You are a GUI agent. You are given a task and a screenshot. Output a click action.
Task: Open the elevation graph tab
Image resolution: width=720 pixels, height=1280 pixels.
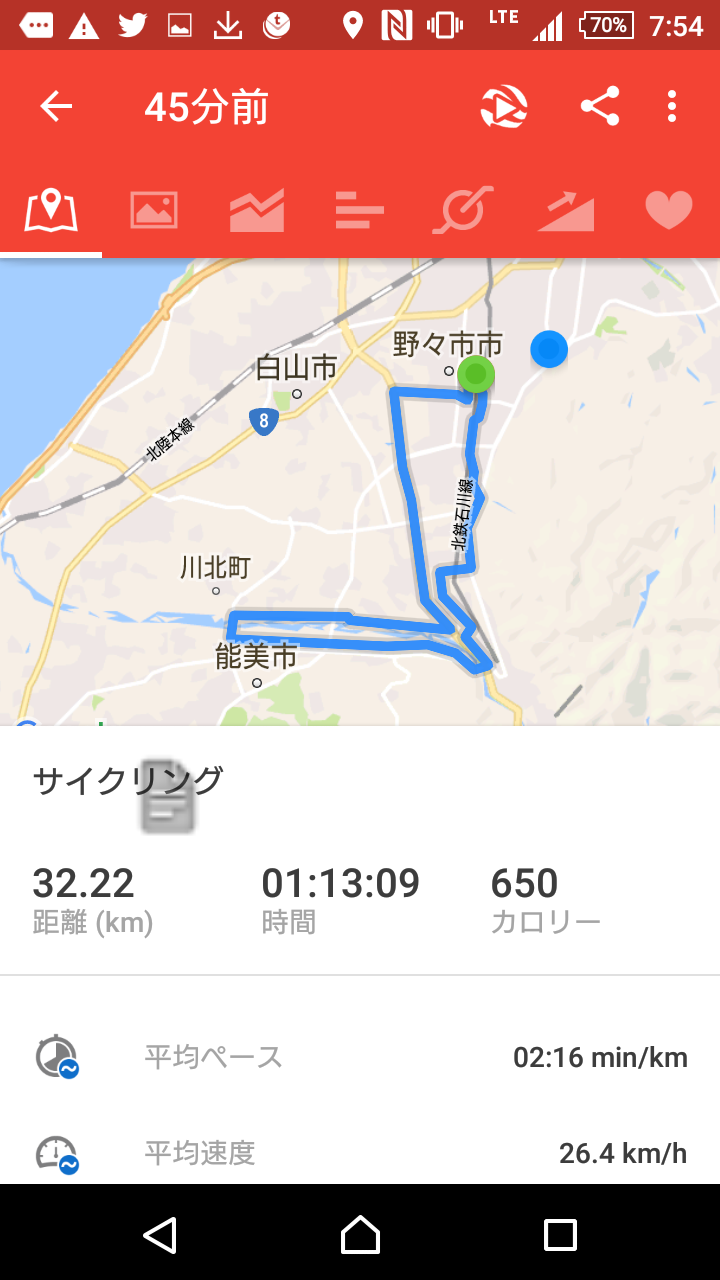[256, 209]
